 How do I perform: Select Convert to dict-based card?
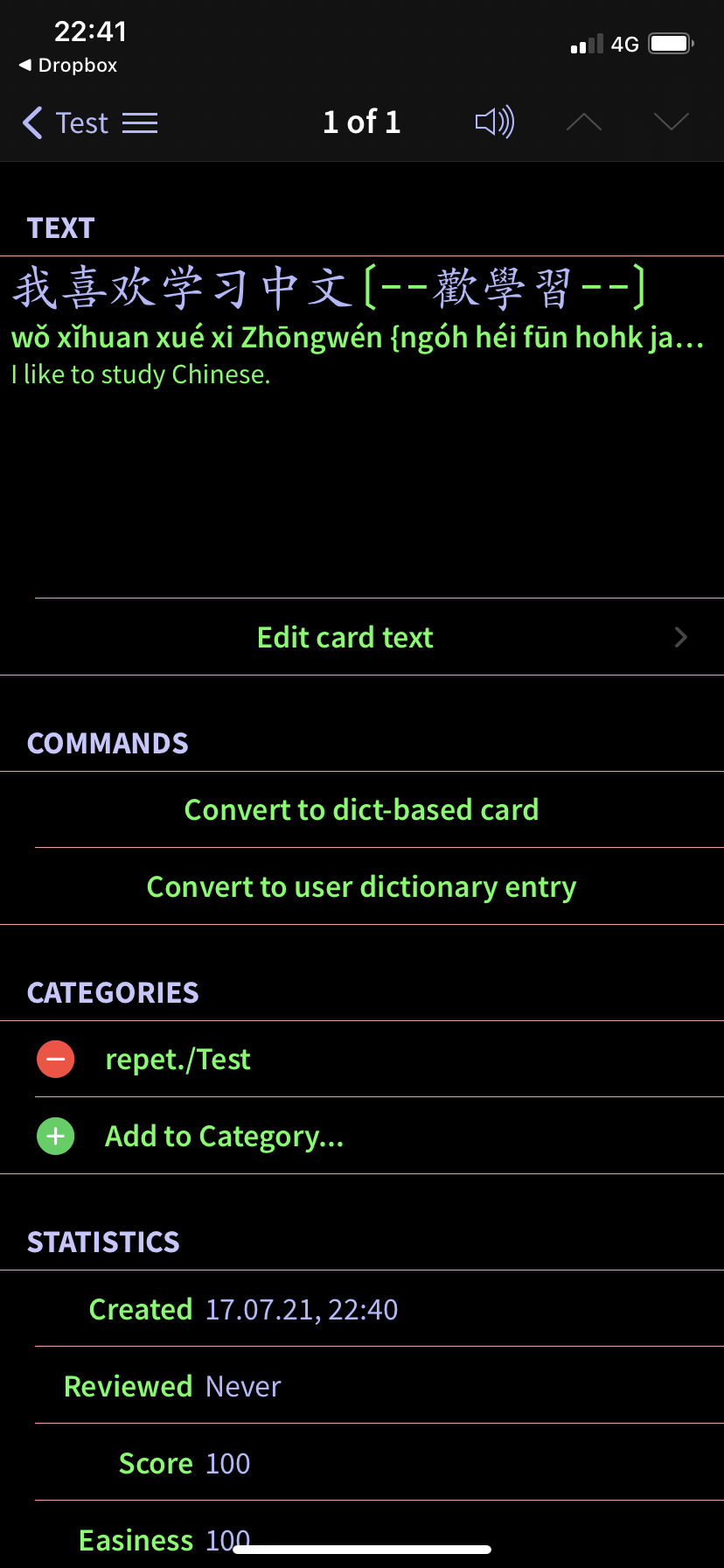[362, 809]
